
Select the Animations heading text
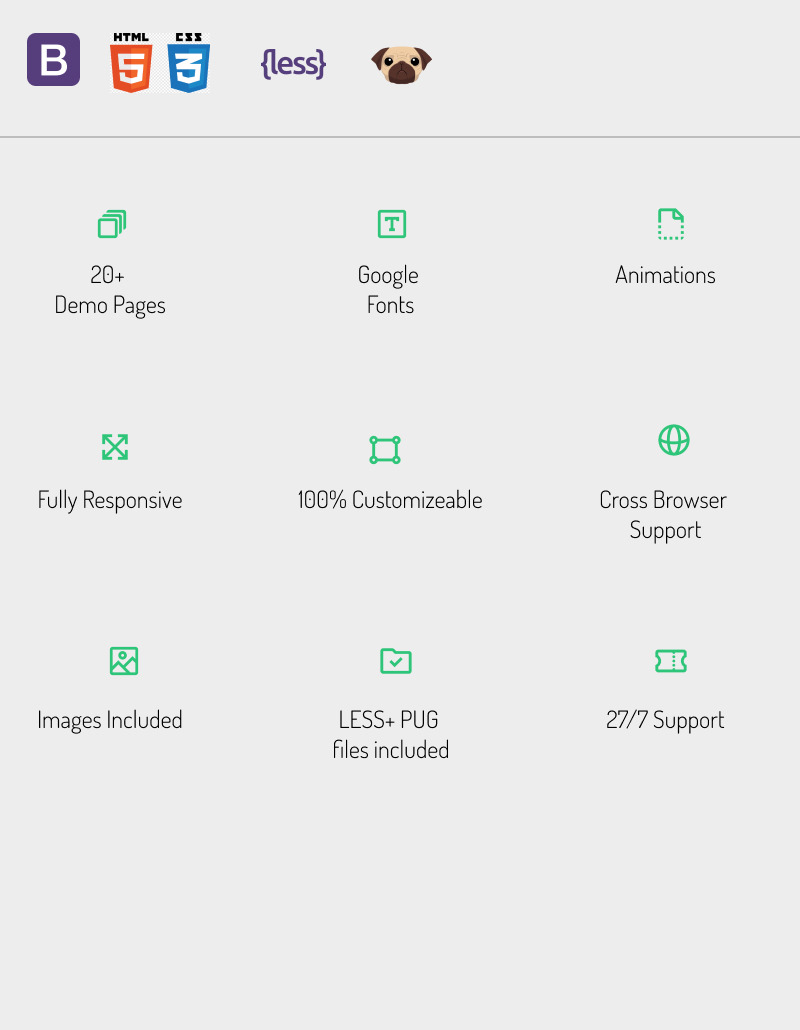[665, 275]
